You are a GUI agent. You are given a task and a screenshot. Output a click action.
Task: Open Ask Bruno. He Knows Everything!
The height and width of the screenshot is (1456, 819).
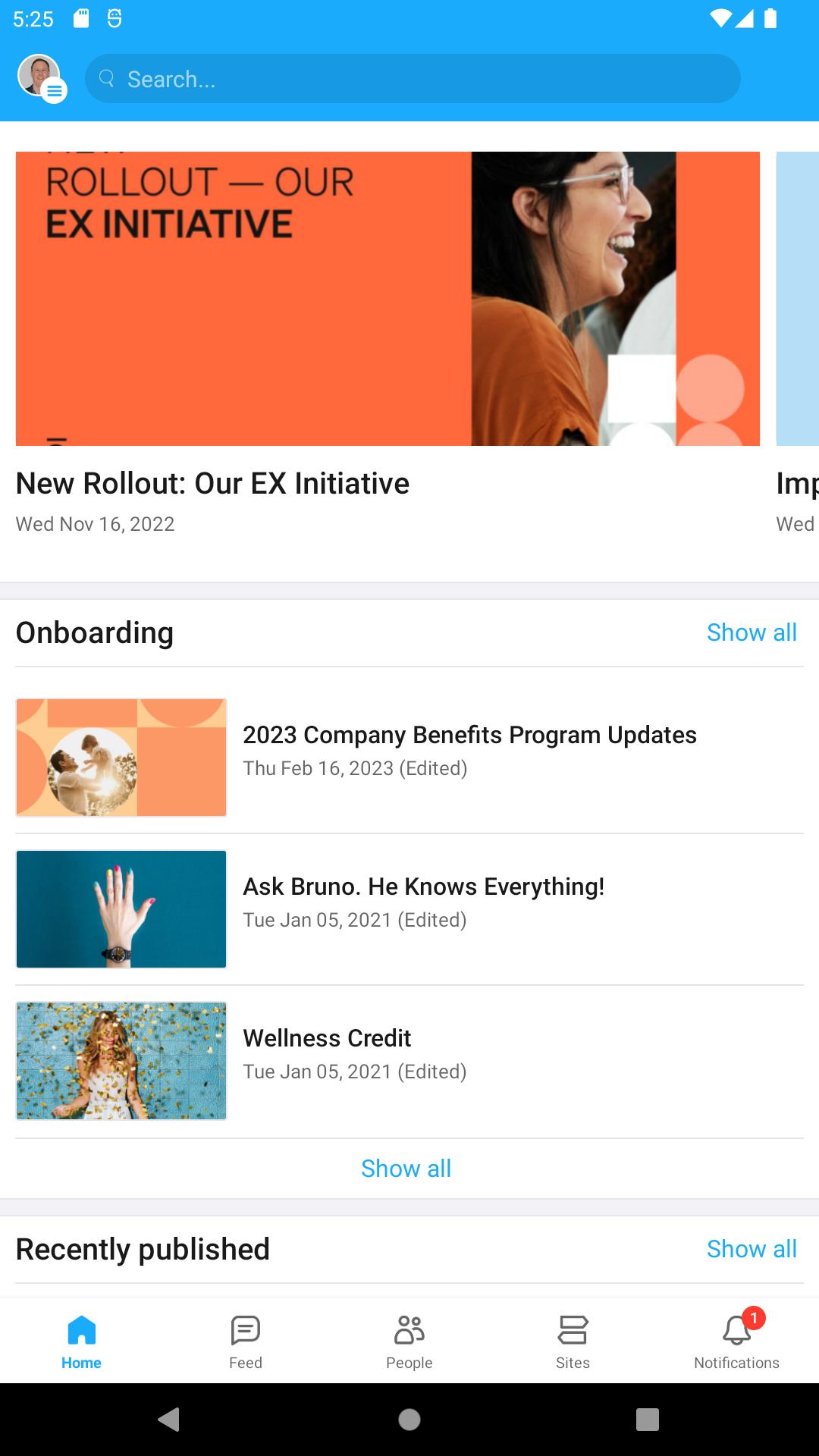pyautogui.click(x=409, y=909)
